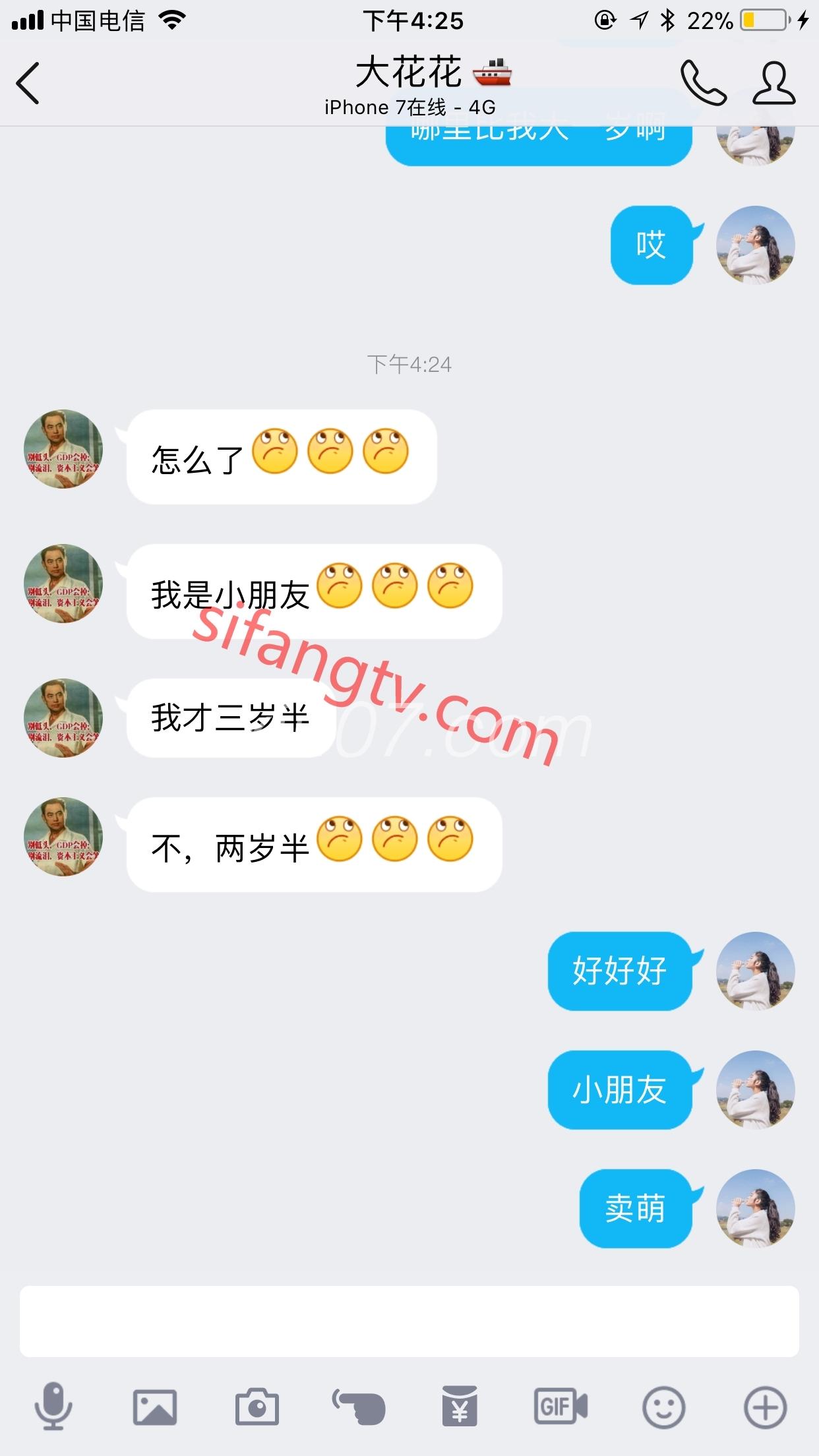Screen dimensions: 819x1456
Task: Tap the message input field
Action: (409, 1321)
